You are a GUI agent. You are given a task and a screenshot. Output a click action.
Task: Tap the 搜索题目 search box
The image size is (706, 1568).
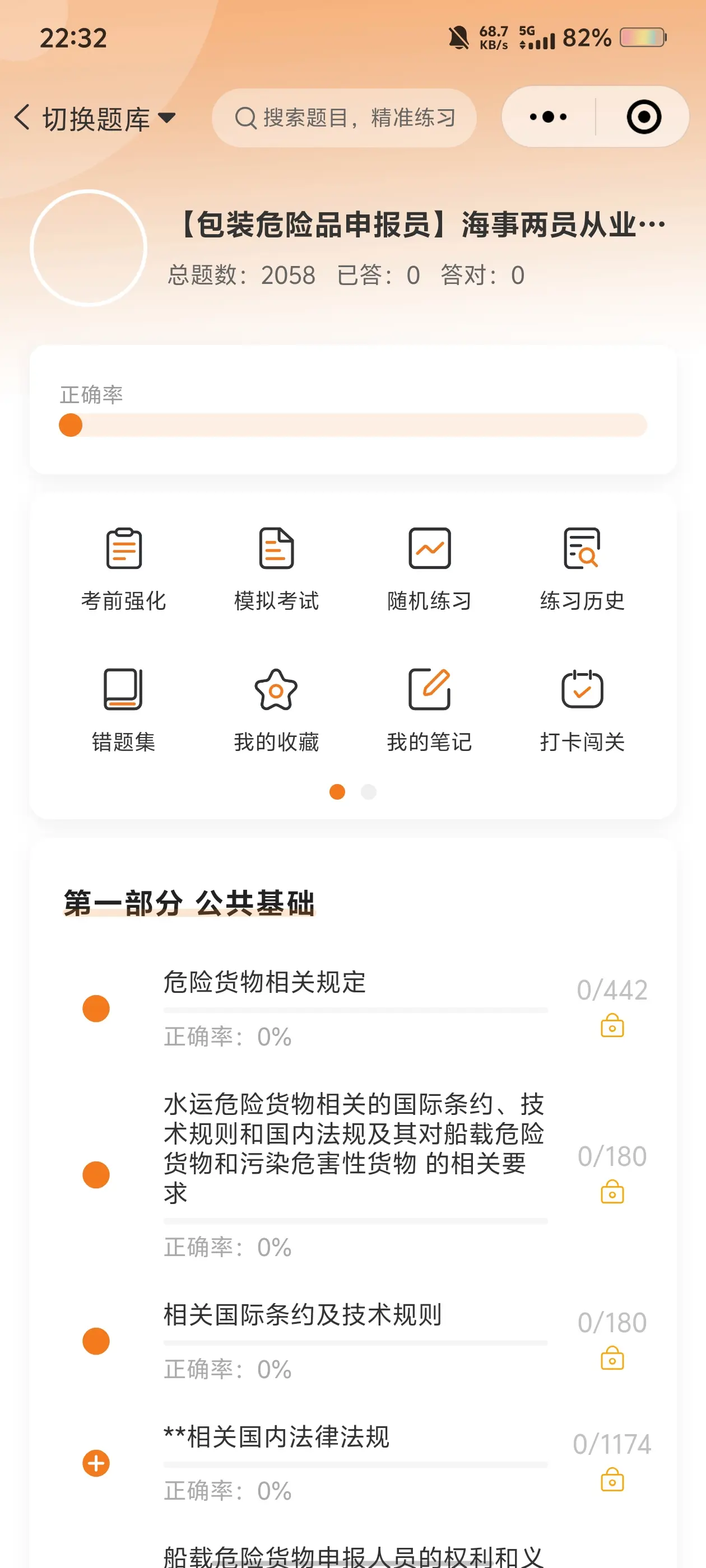tap(344, 118)
